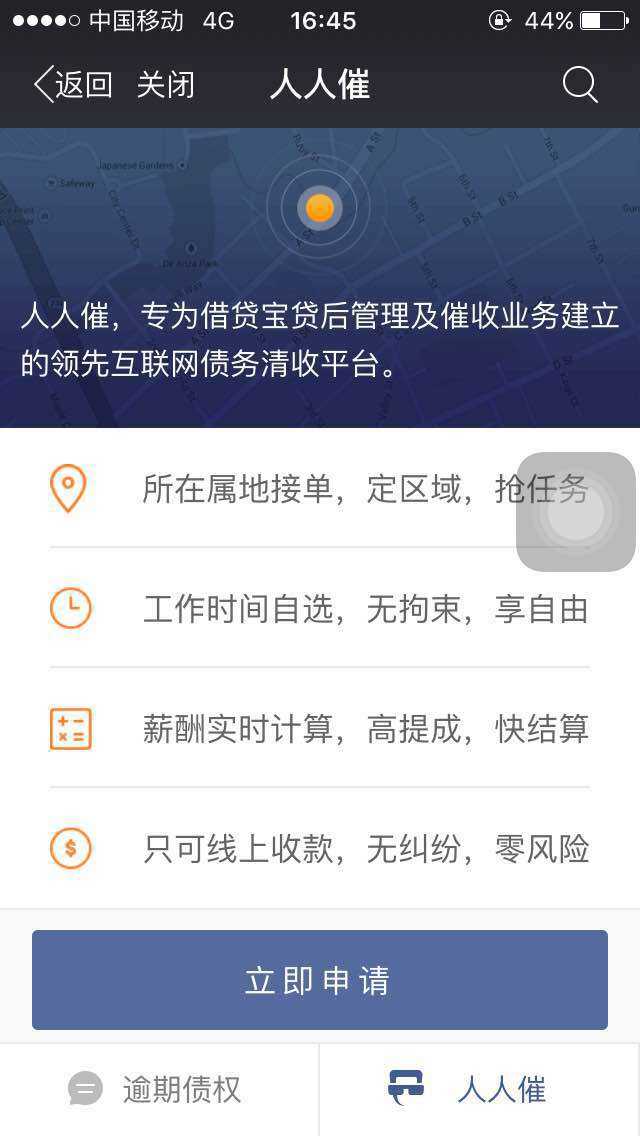Close the page with 关闭
The height and width of the screenshot is (1136, 640).
click(x=165, y=85)
